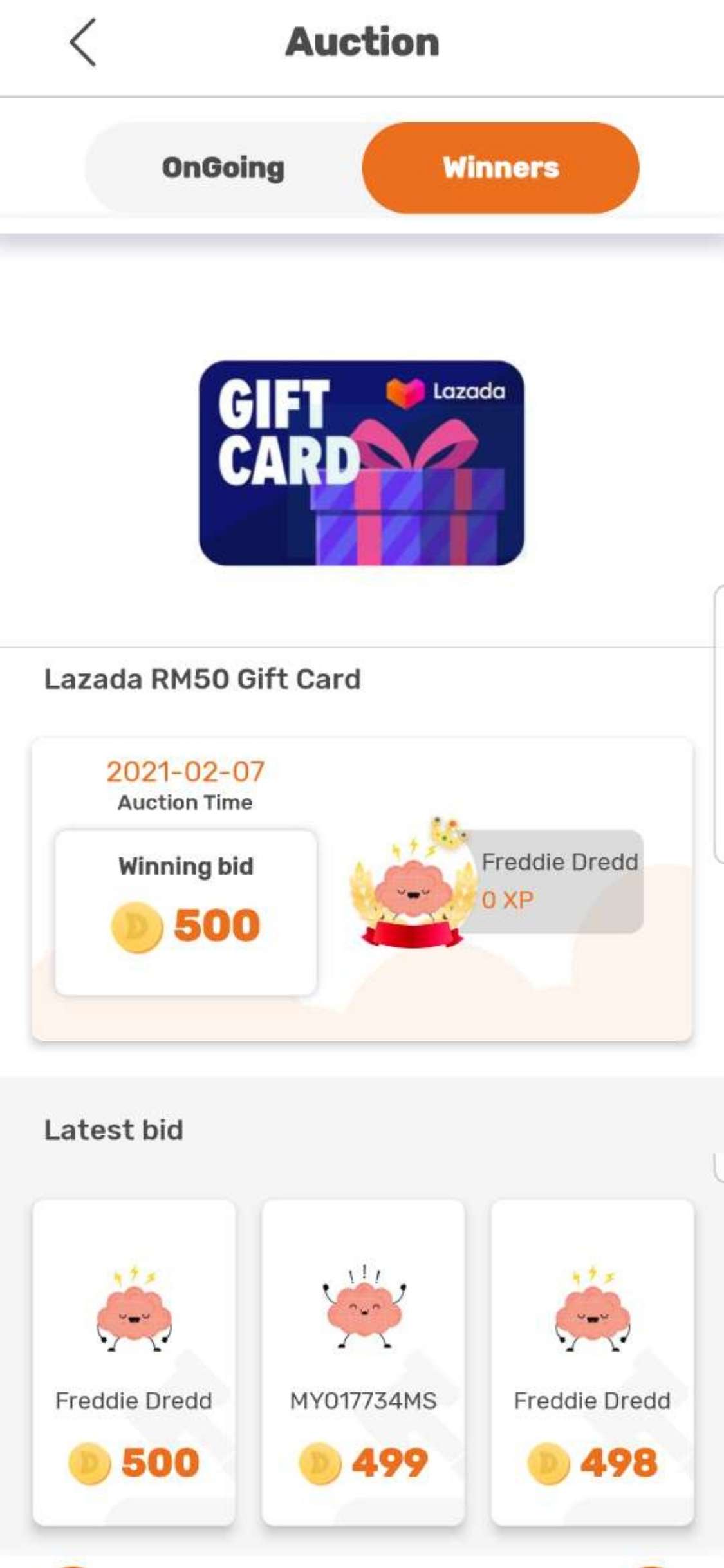
Task: Open Freddie Dredd's 498 bid card
Action: click(x=592, y=1362)
